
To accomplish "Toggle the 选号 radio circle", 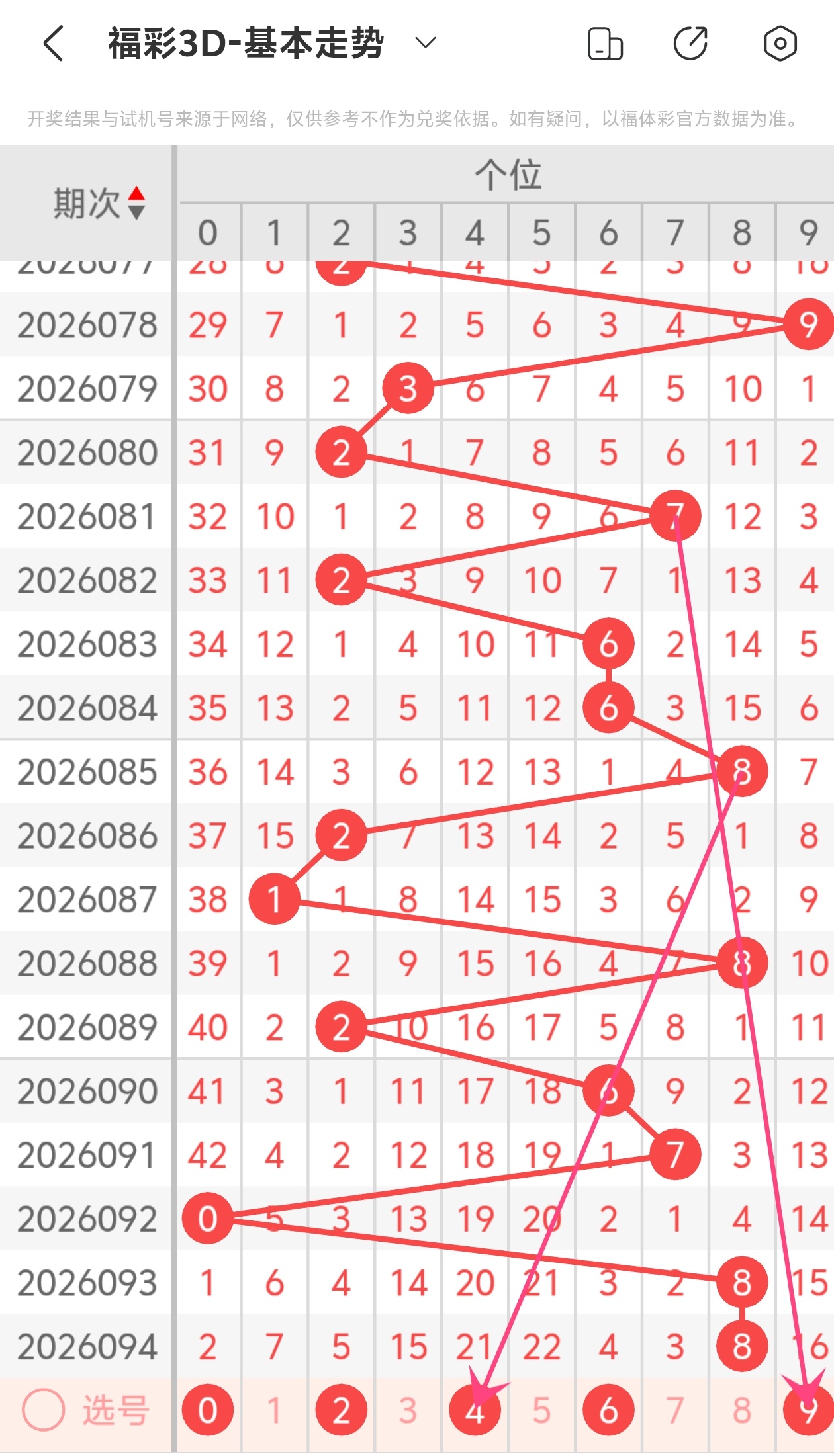I will pyautogui.click(x=44, y=1410).
